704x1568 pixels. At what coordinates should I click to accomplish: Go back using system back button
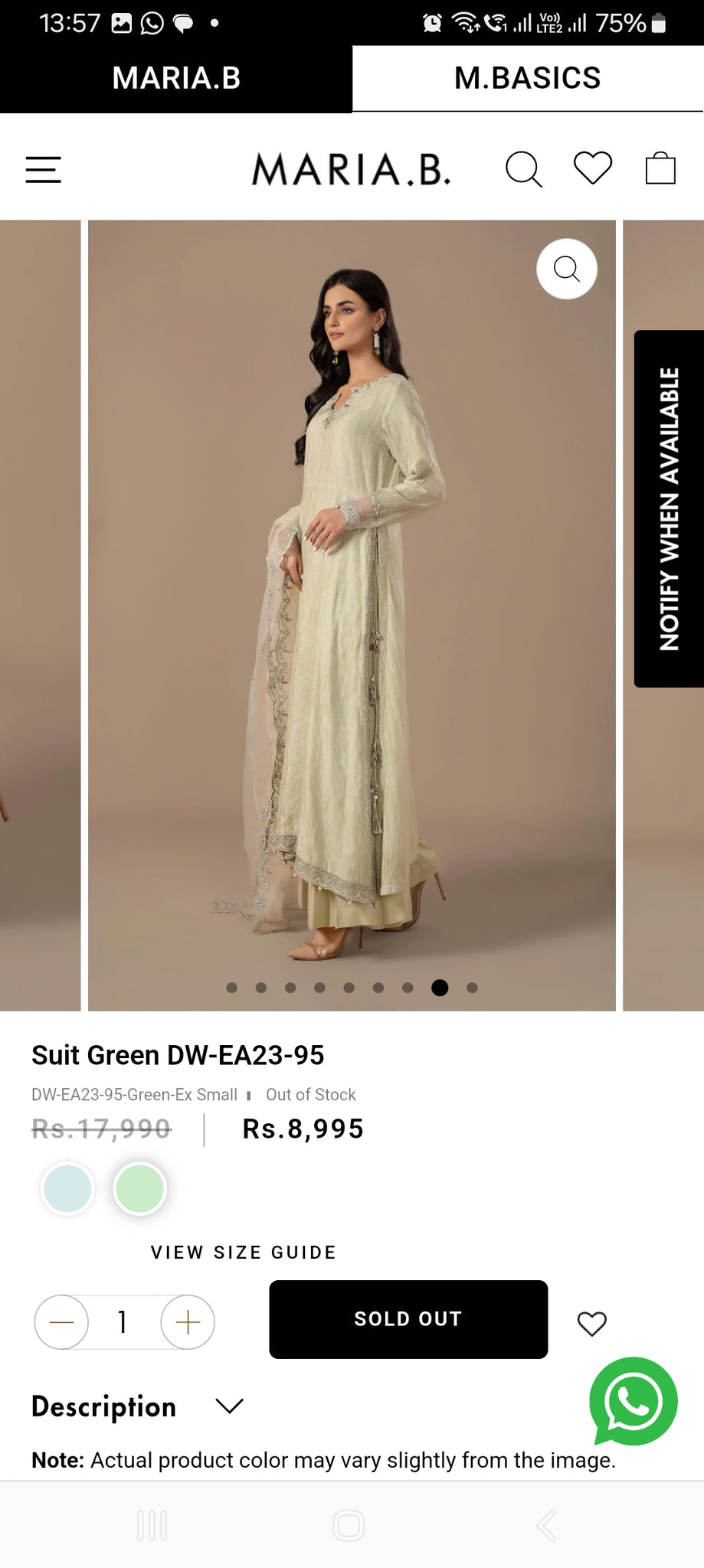(x=546, y=1525)
